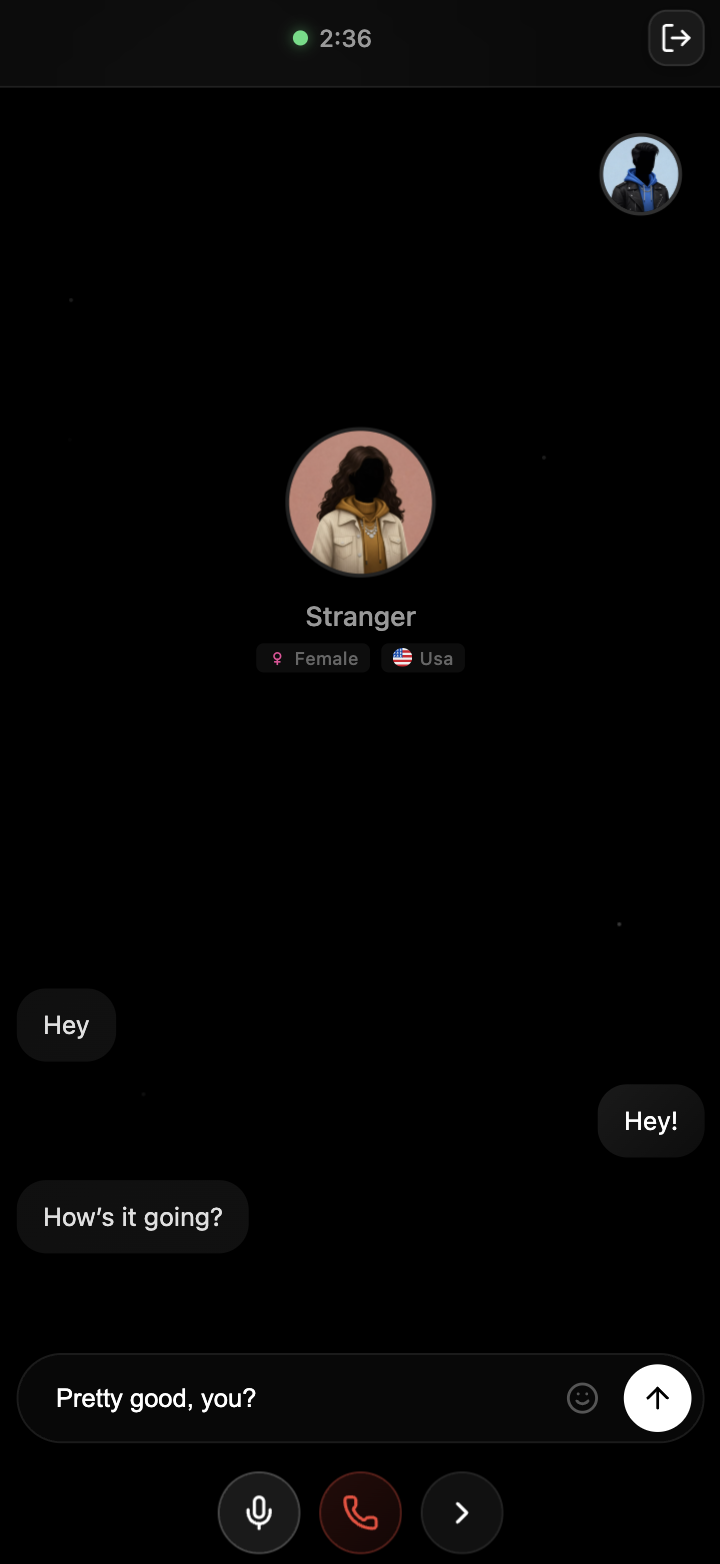End the call with red phone button
Screen dimensions: 720x1564
(360, 1513)
